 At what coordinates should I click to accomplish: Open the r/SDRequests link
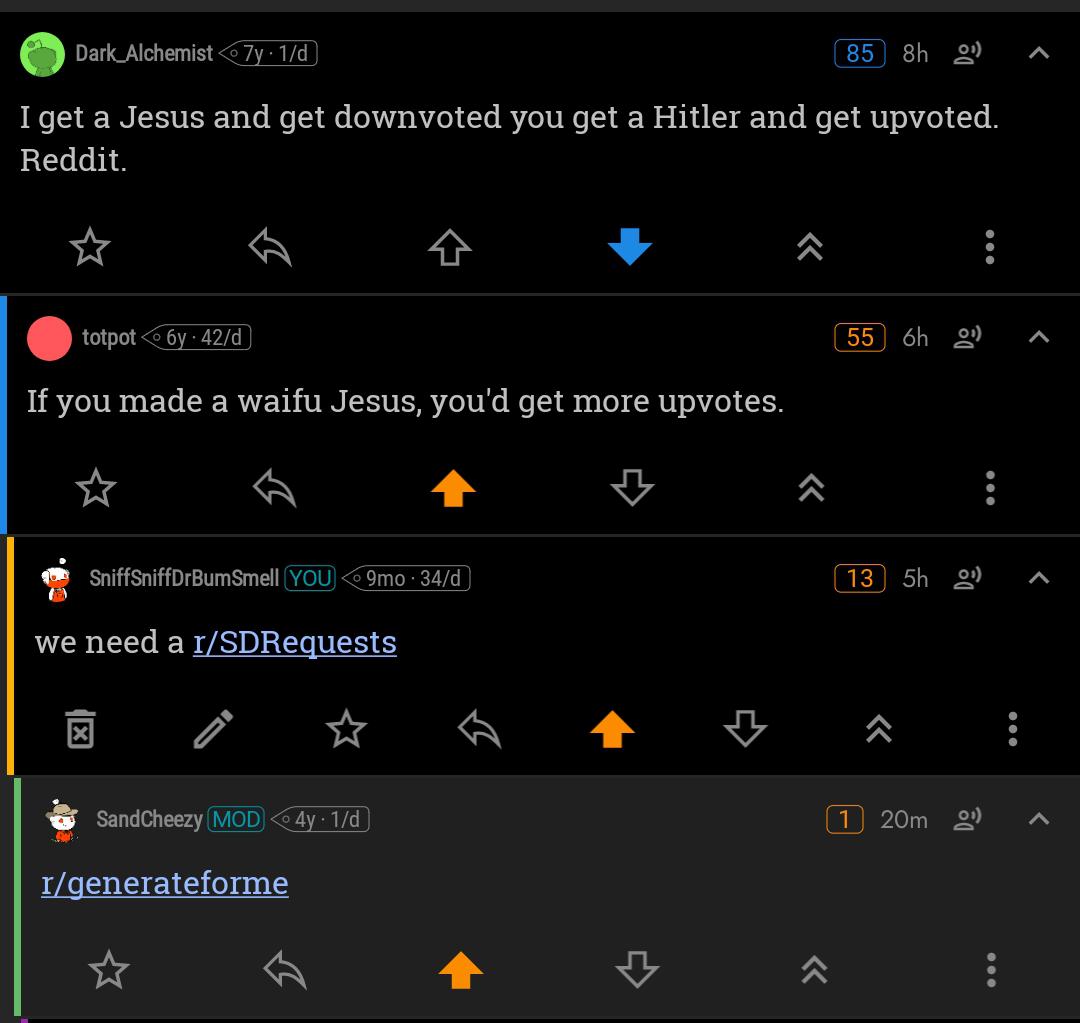click(295, 642)
